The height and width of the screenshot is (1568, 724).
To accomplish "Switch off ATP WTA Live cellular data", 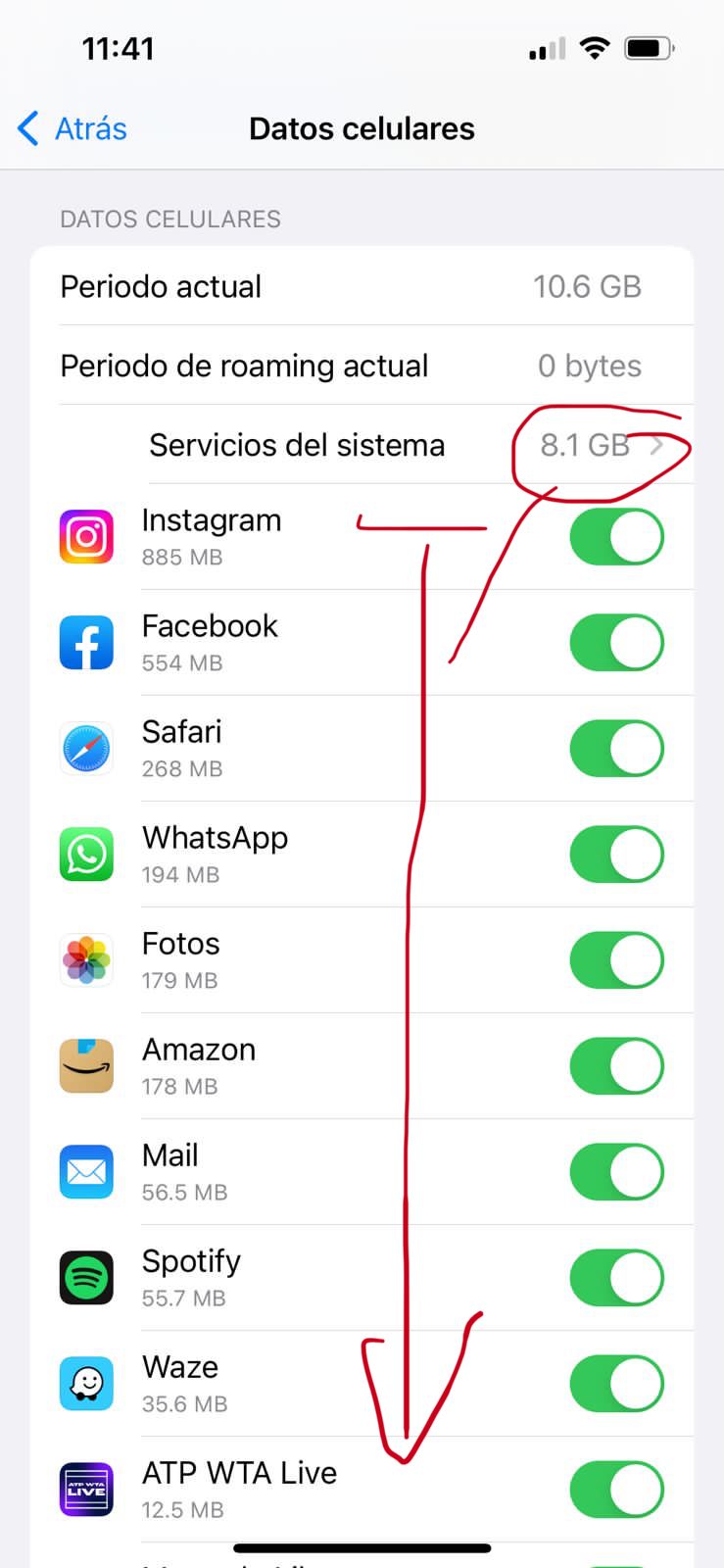I will coord(617,1490).
